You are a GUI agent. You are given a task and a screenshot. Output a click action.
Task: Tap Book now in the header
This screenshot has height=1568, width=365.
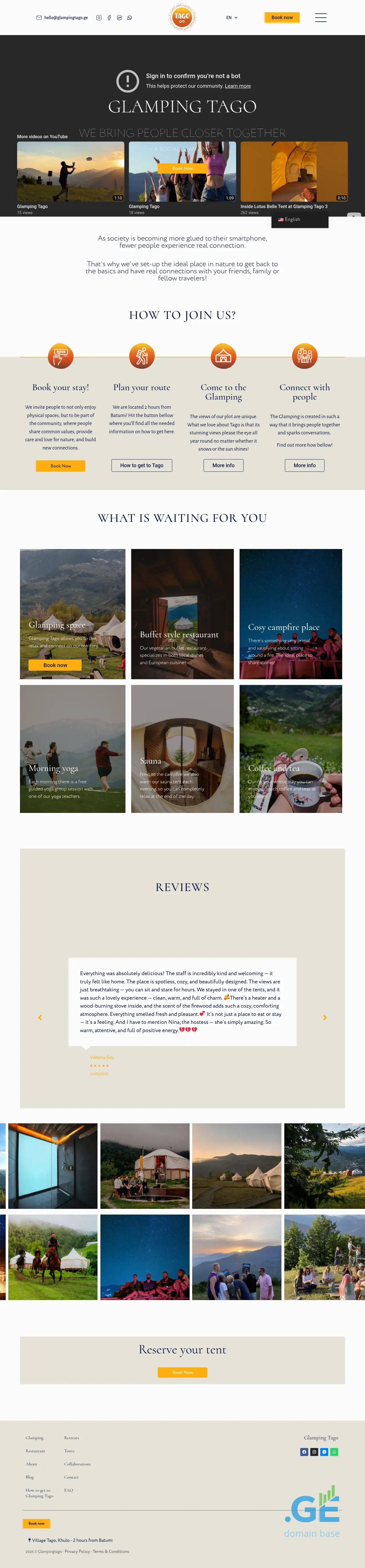coord(281,18)
